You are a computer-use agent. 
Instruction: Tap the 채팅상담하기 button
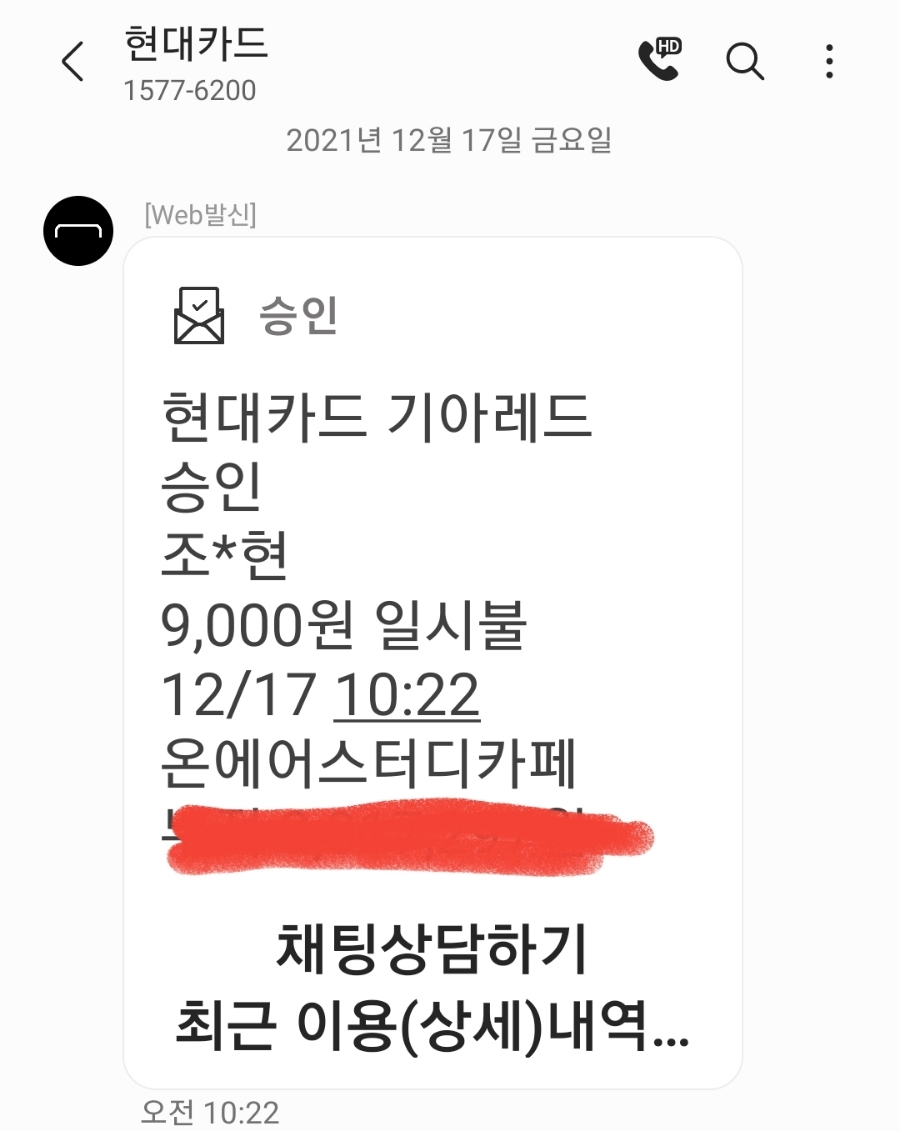[432, 950]
